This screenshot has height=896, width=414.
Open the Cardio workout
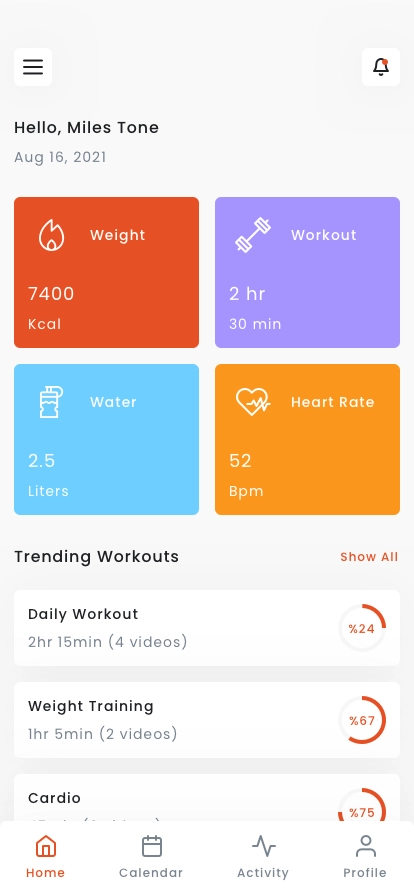[207, 798]
